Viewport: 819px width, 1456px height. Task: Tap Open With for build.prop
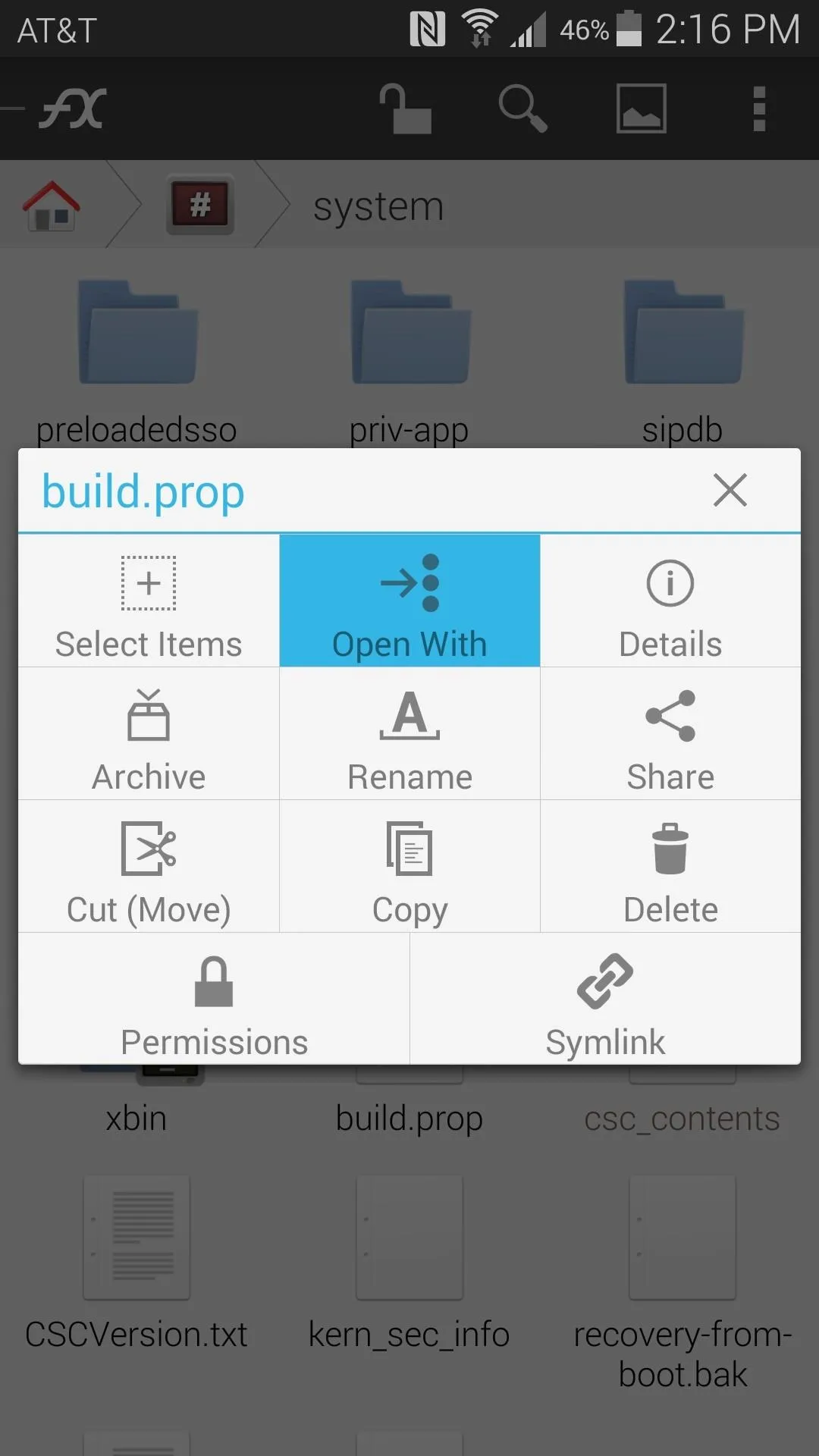[409, 601]
